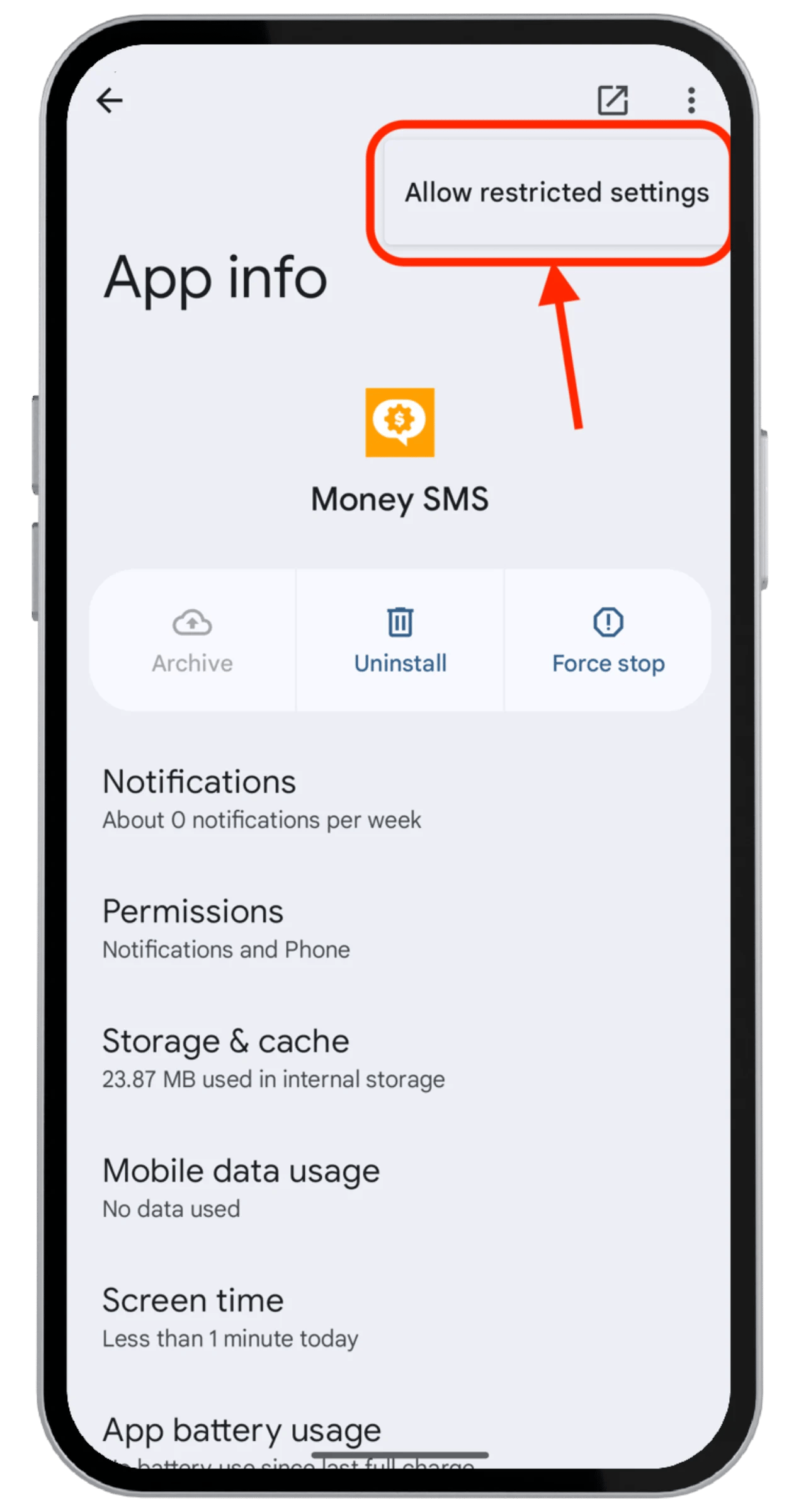View Mobile data usage

coord(241,1188)
